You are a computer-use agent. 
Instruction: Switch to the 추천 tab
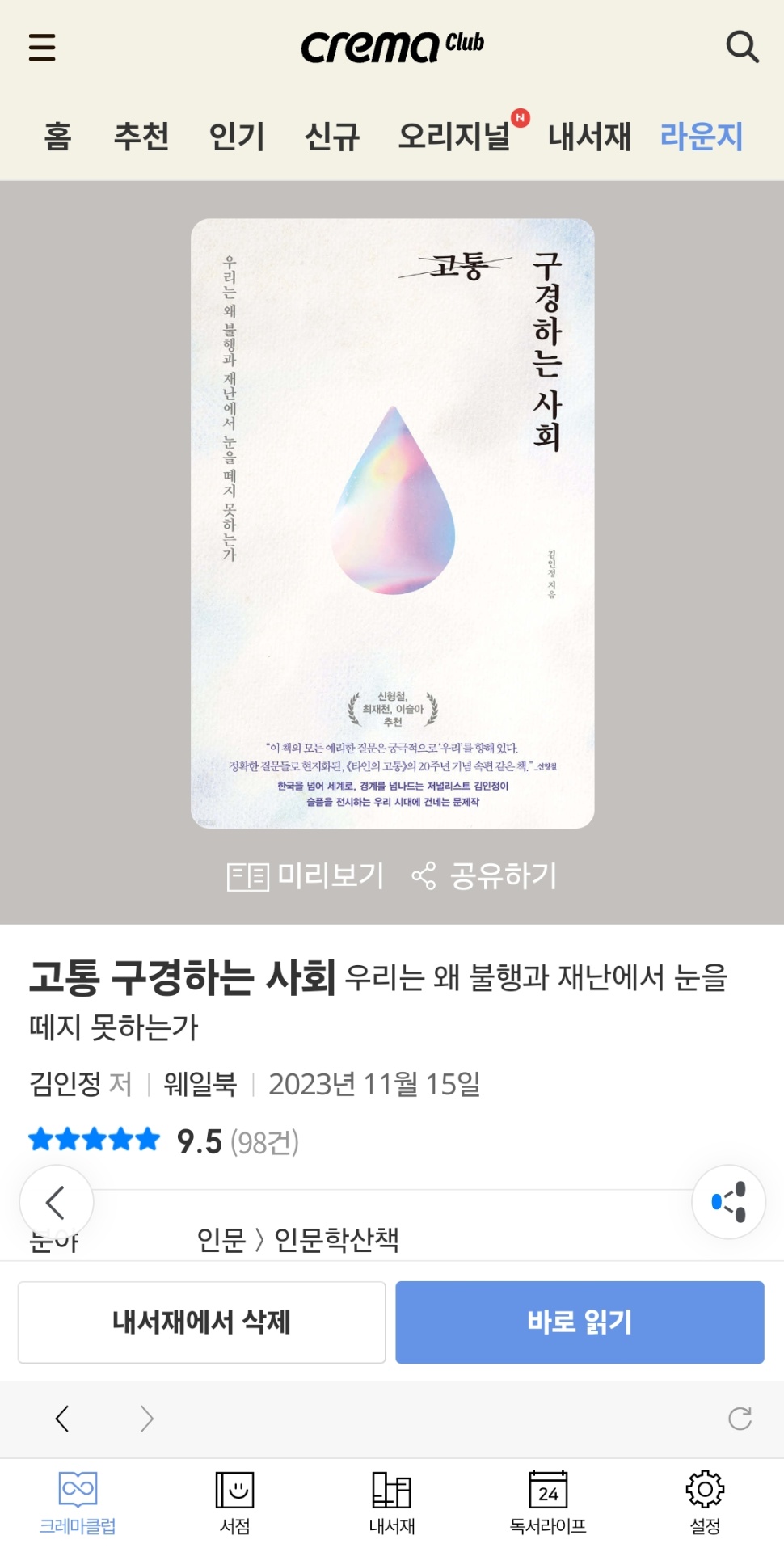coord(141,136)
